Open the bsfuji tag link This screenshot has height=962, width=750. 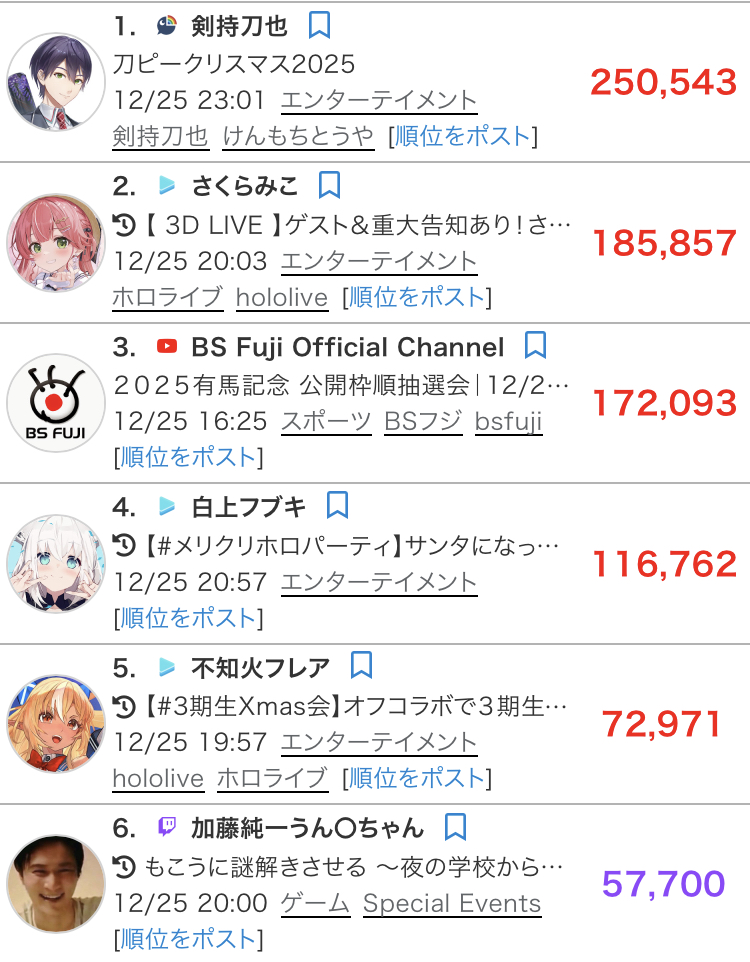point(508,421)
